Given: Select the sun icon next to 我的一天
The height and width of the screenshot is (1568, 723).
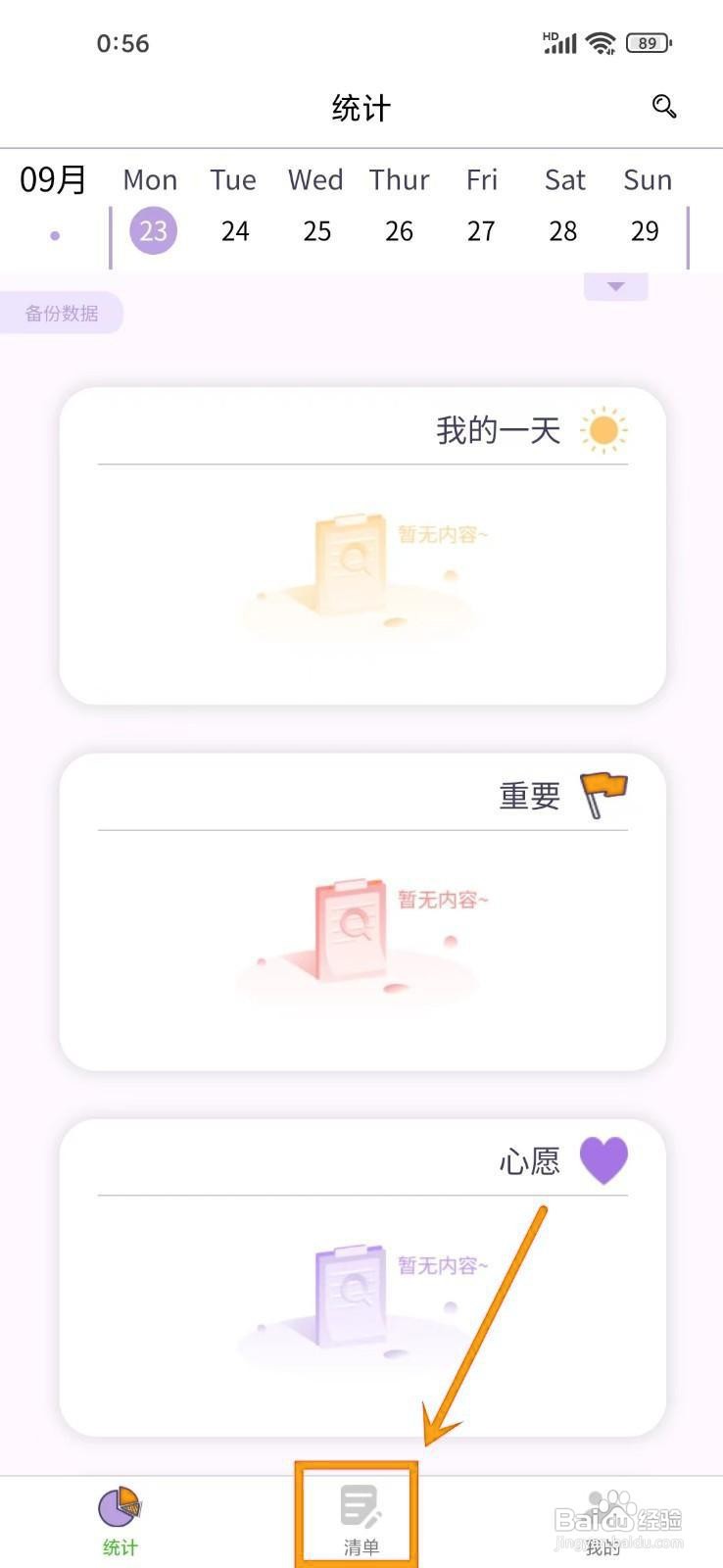Looking at the screenshot, I should point(604,429).
